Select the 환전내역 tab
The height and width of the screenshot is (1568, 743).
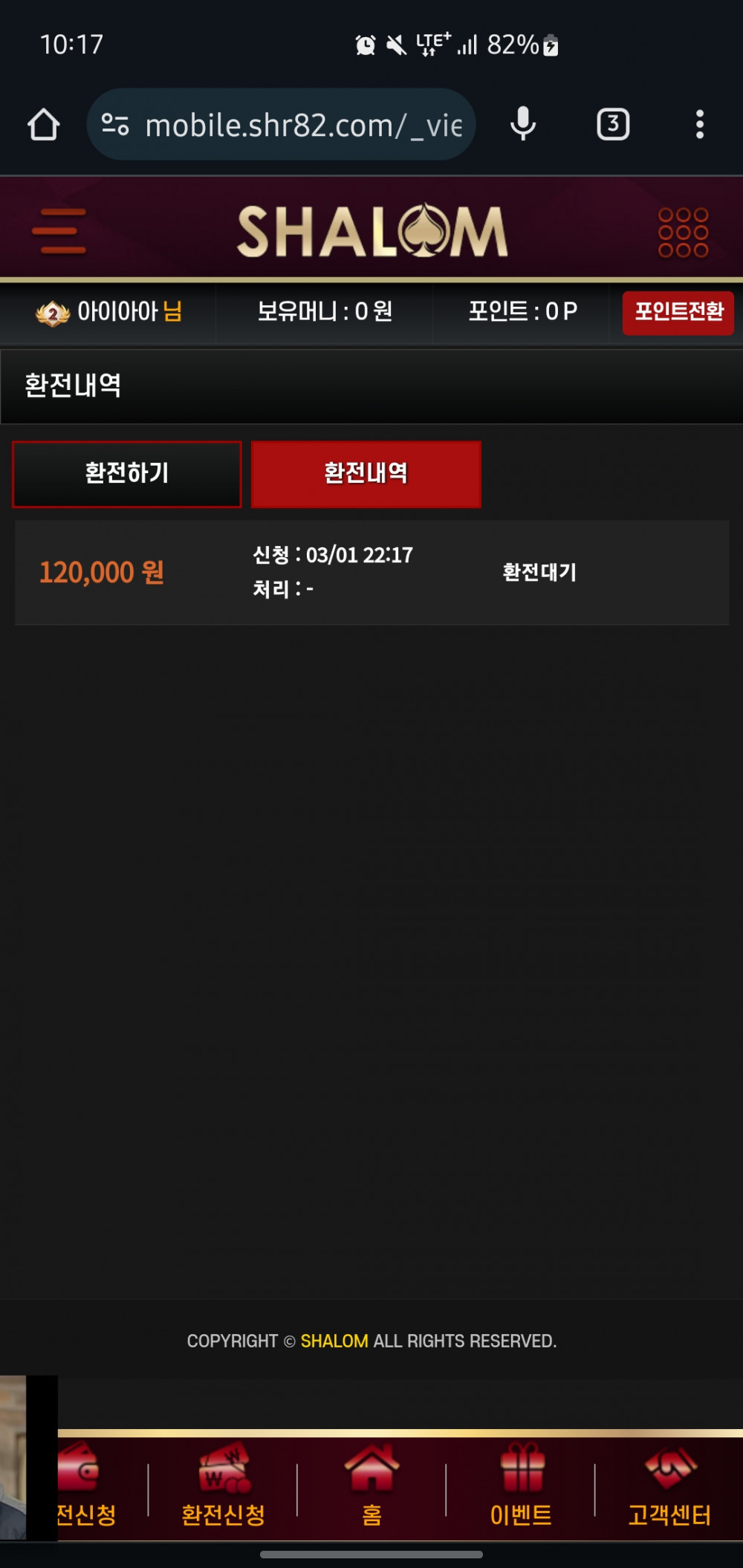point(366,474)
